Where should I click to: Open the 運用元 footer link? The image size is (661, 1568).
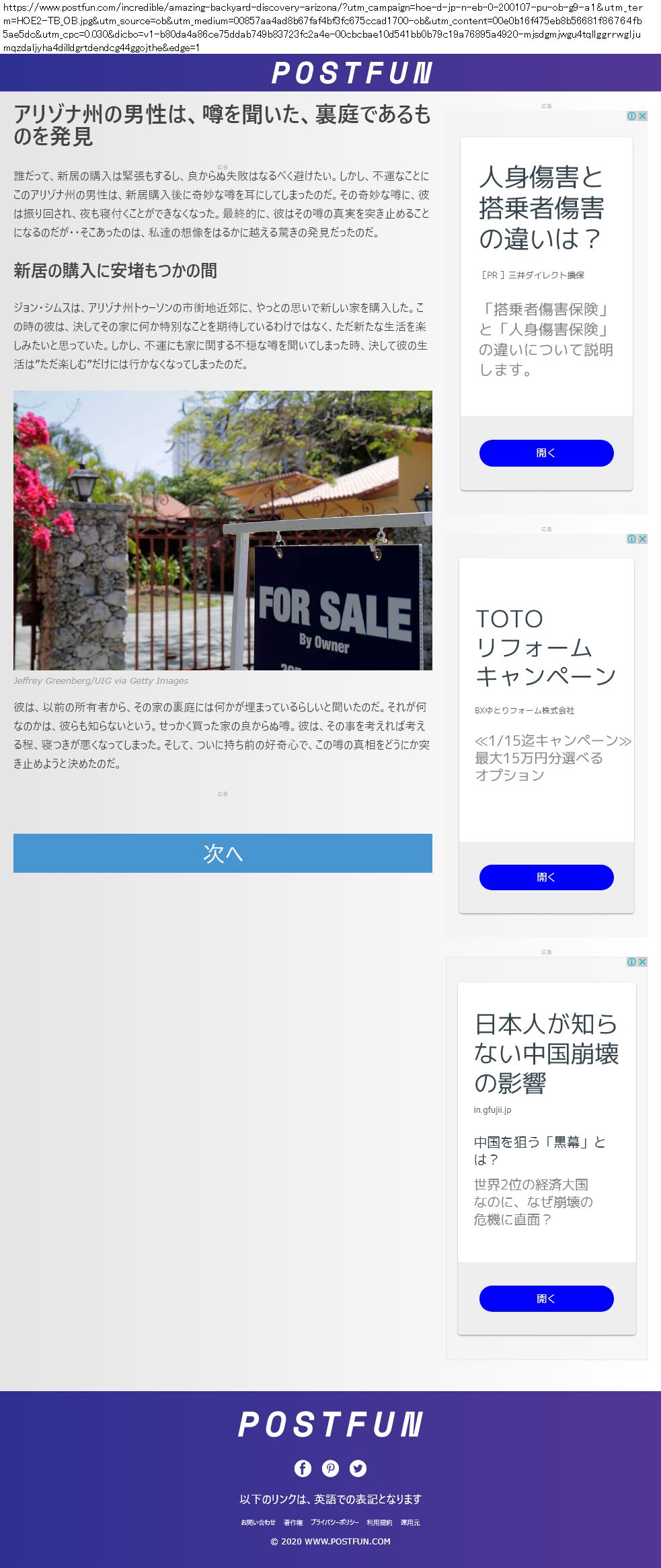coord(410,1522)
